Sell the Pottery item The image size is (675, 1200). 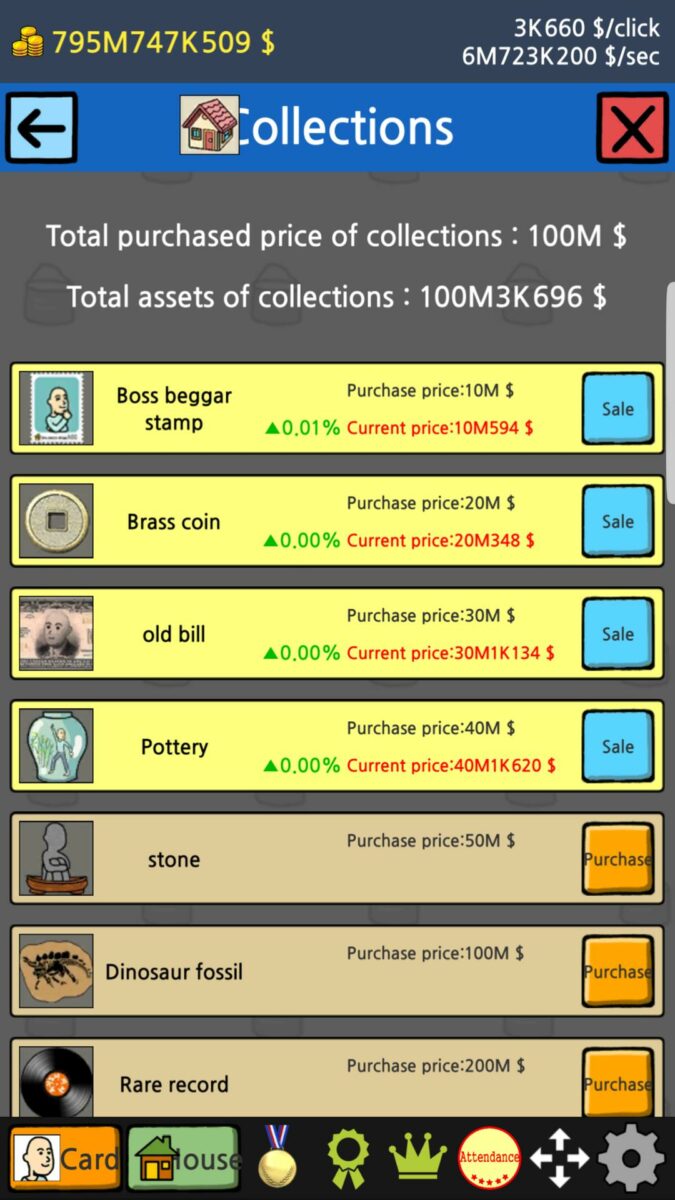(618, 746)
